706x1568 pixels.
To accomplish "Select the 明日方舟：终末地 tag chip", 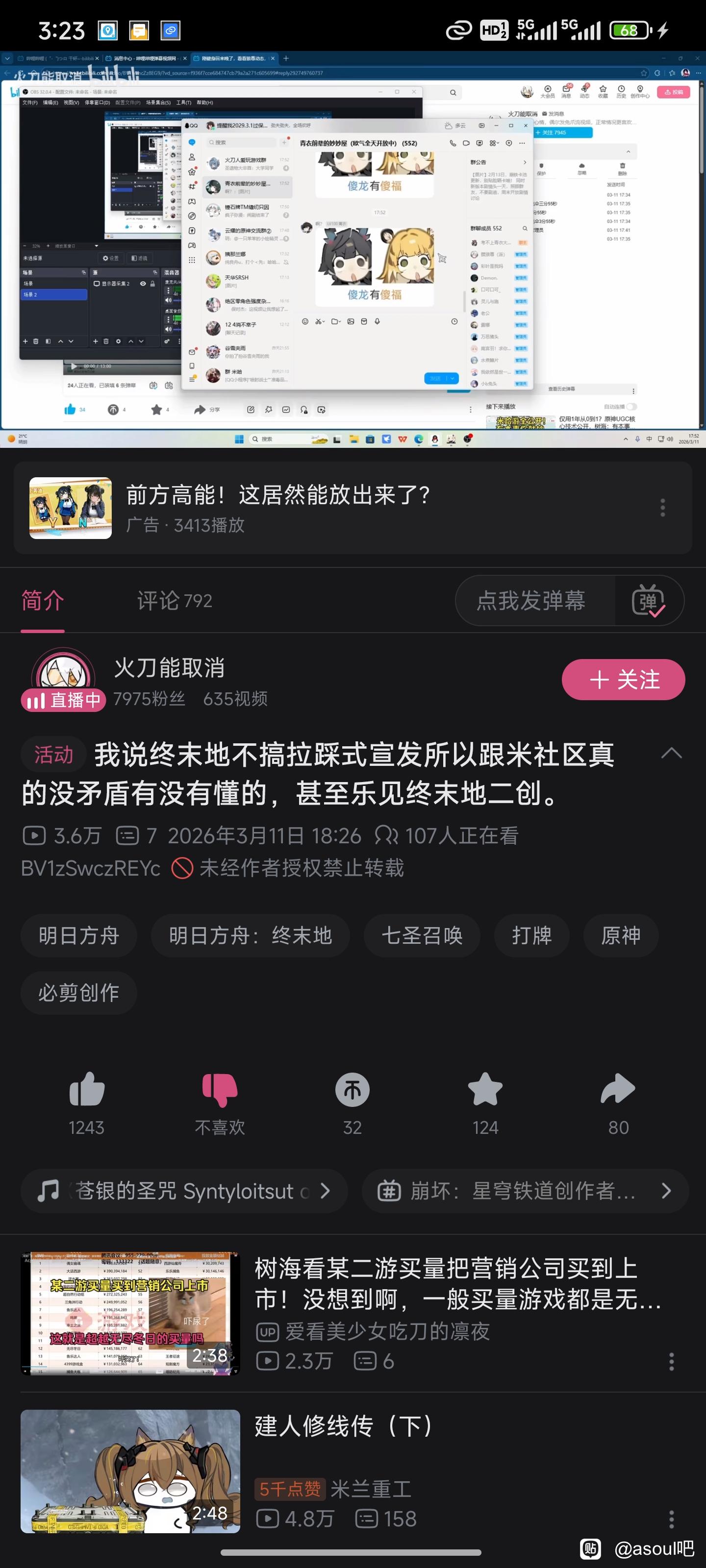I will (251, 935).
